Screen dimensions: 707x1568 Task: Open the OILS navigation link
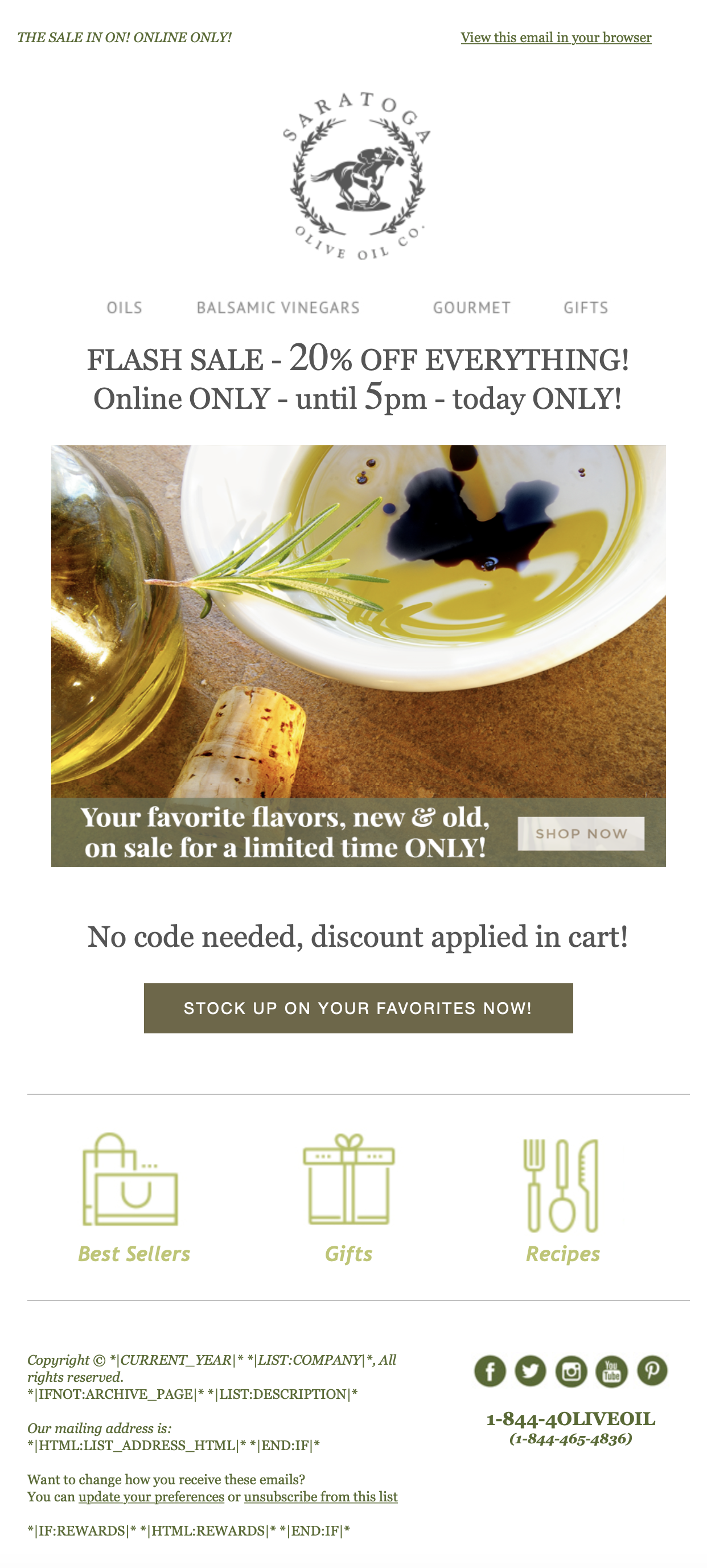tap(125, 307)
